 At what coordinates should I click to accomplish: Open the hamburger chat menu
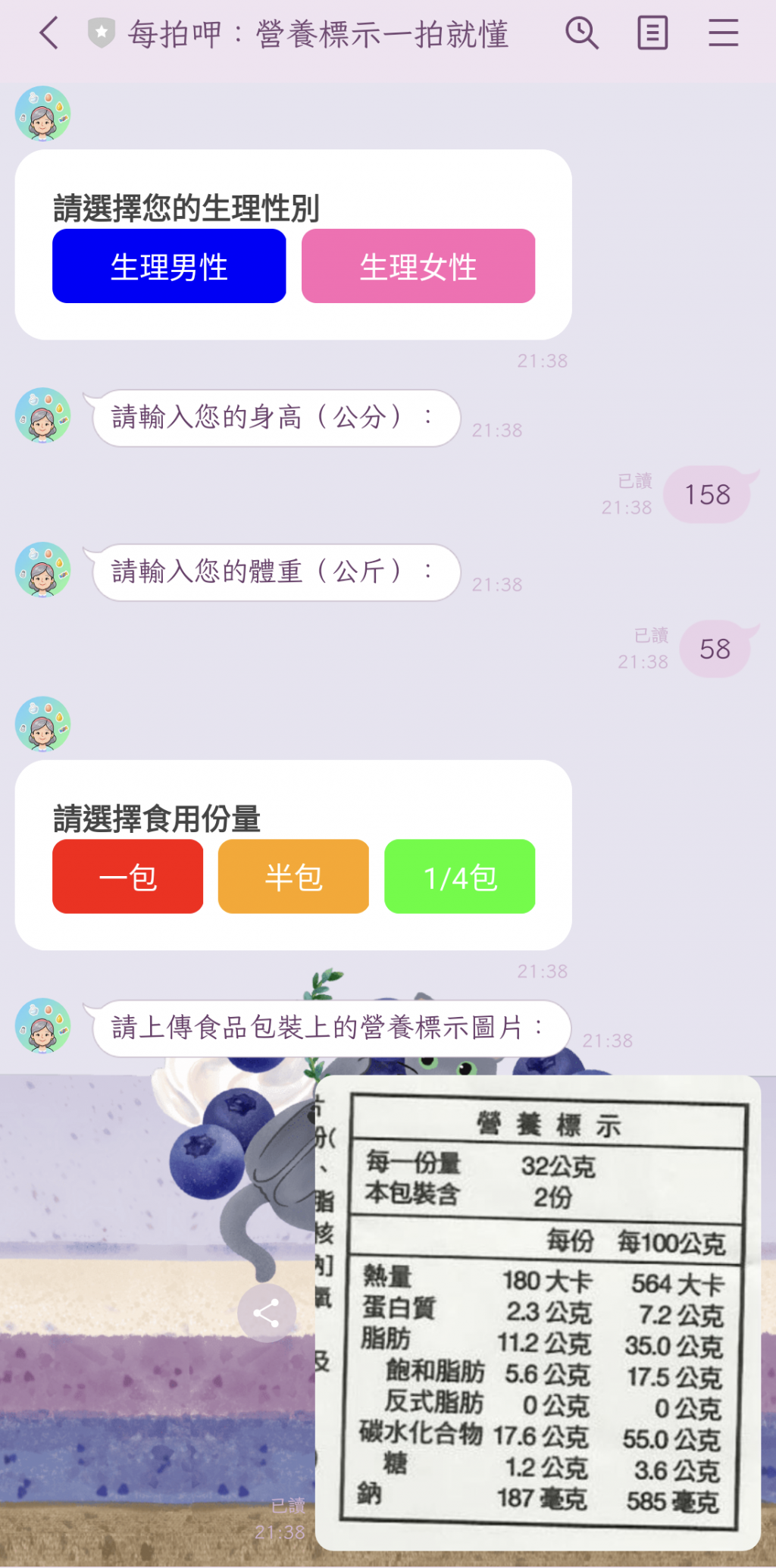click(x=723, y=33)
